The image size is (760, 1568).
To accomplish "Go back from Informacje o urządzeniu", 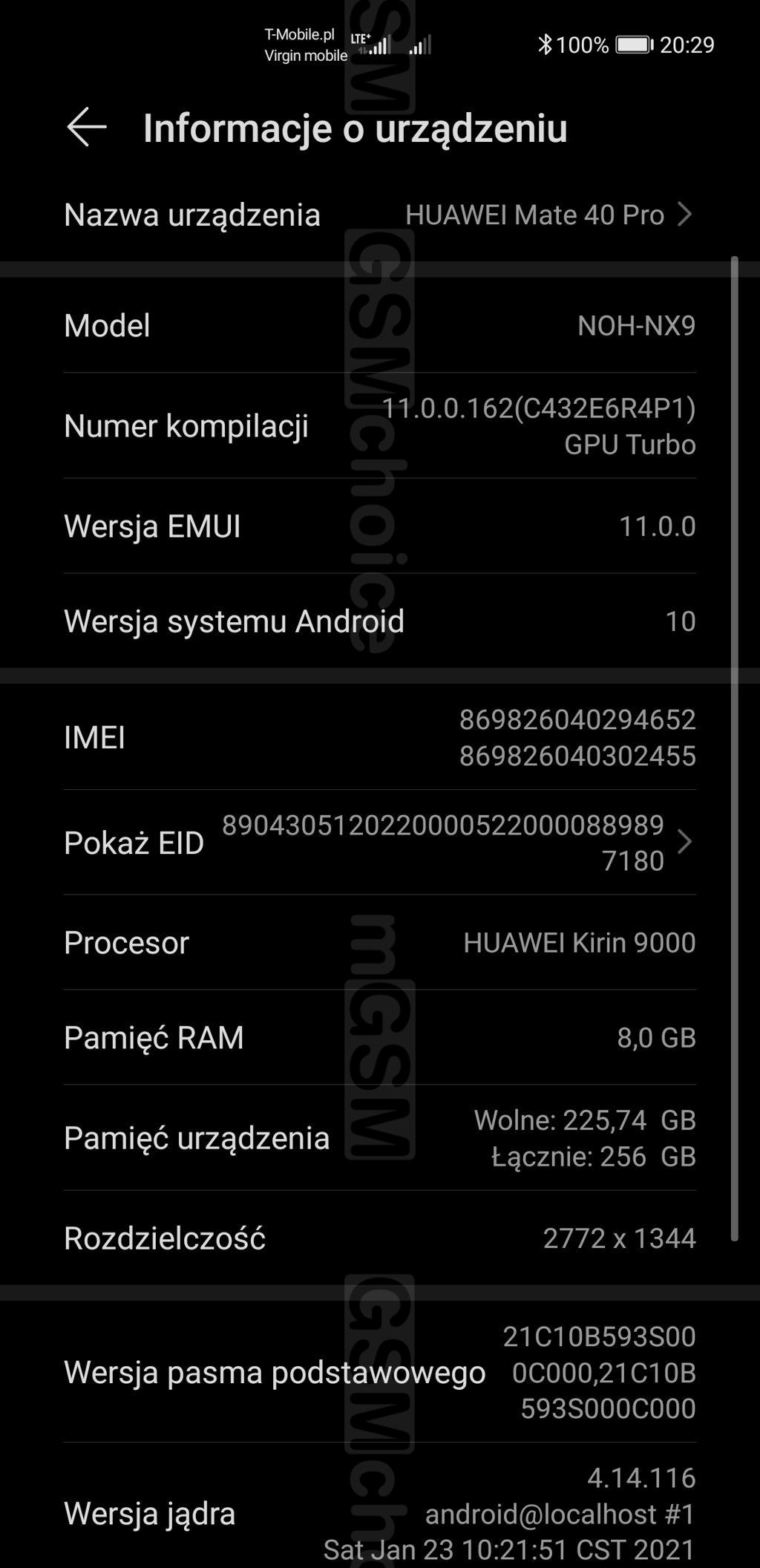I will click(x=87, y=127).
